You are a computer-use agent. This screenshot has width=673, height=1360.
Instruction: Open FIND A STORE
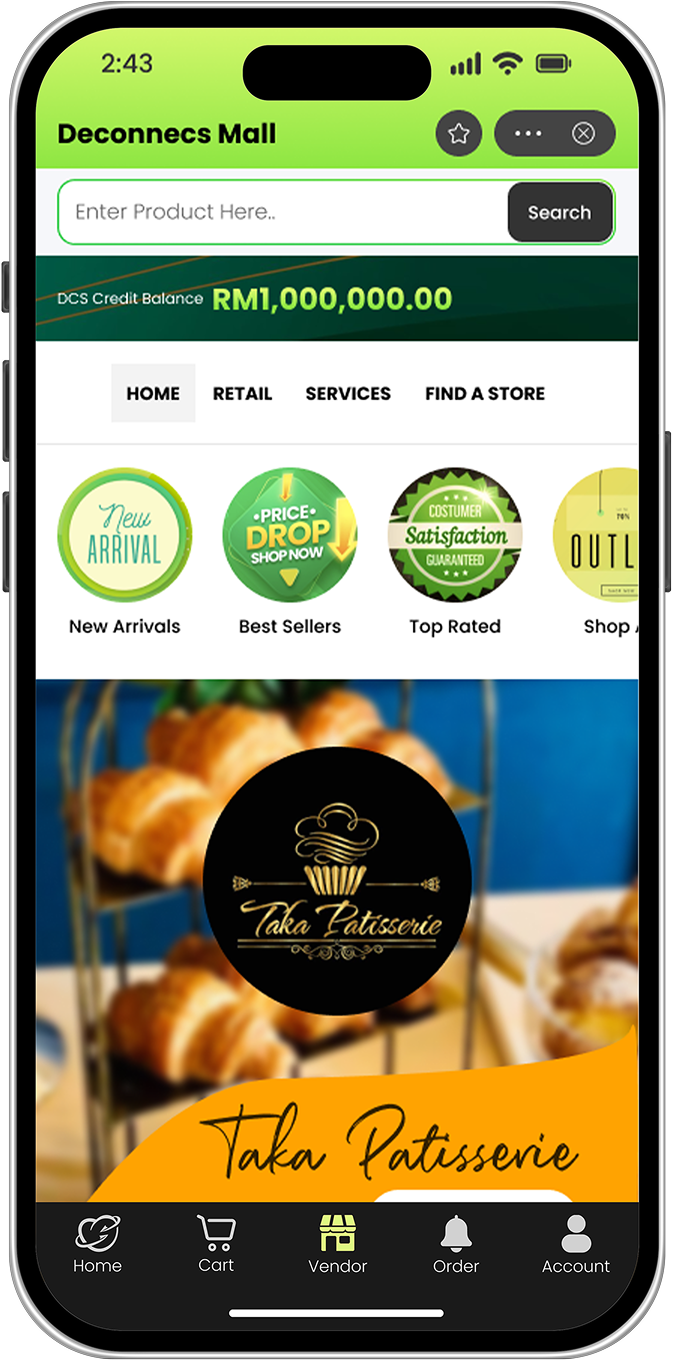click(485, 393)
